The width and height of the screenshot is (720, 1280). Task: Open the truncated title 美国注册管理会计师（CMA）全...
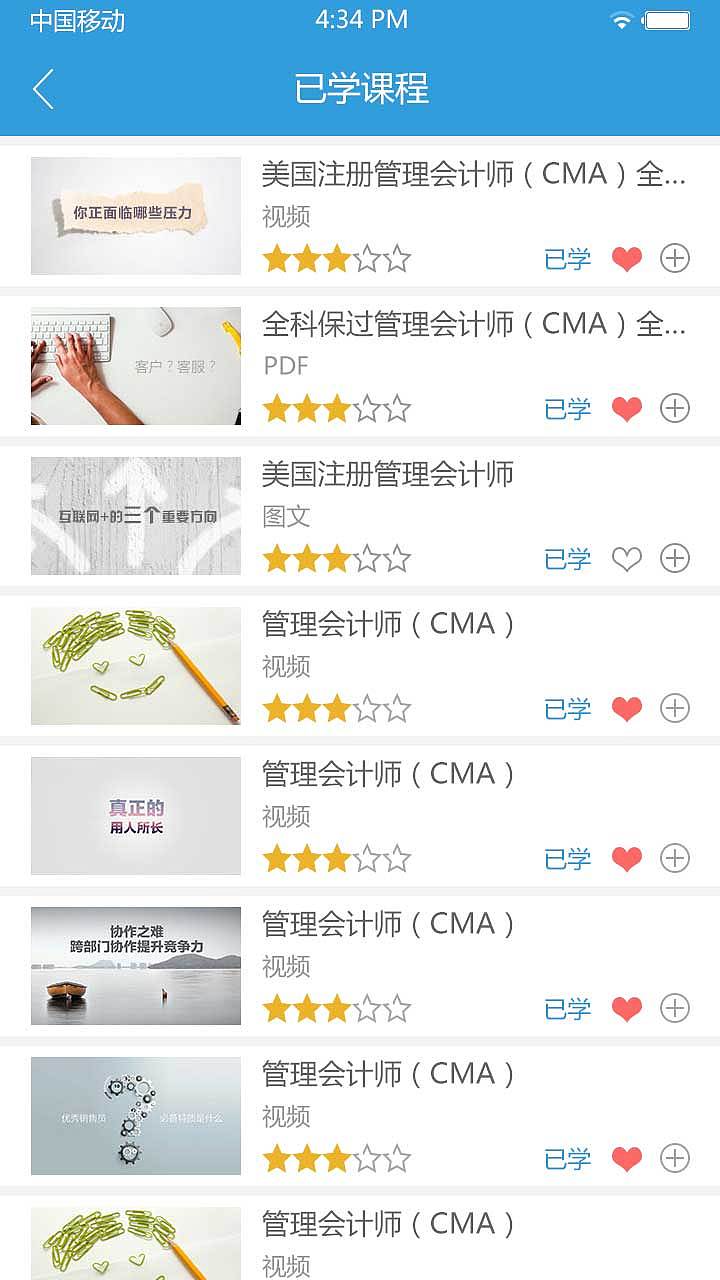point(470,174)
